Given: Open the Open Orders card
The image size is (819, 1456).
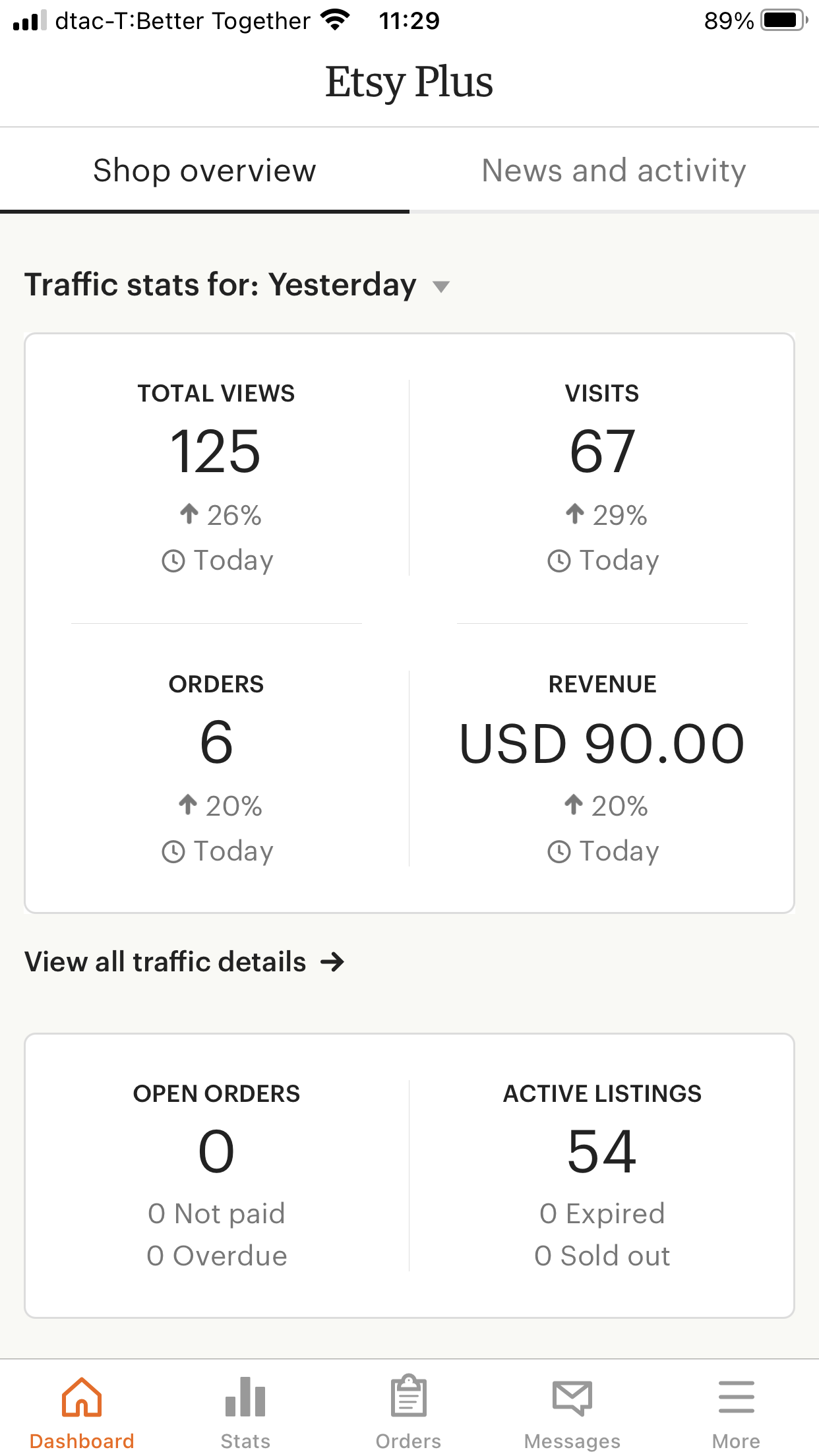Looking at the screenshot, I should coord(217,1175).
